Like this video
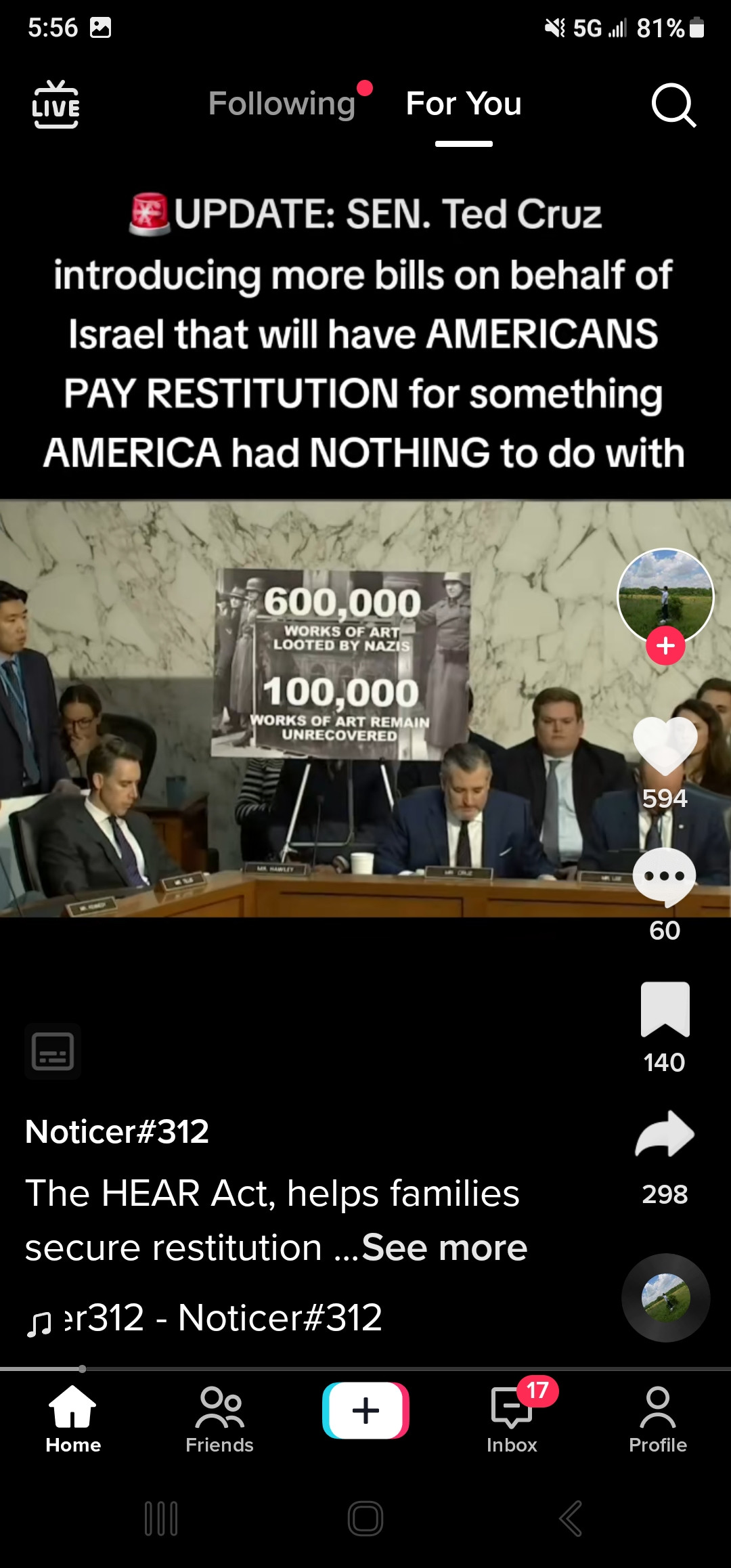Image resolution: width=731 pixels, height=1568 pixels. click(x=665, y=745)
